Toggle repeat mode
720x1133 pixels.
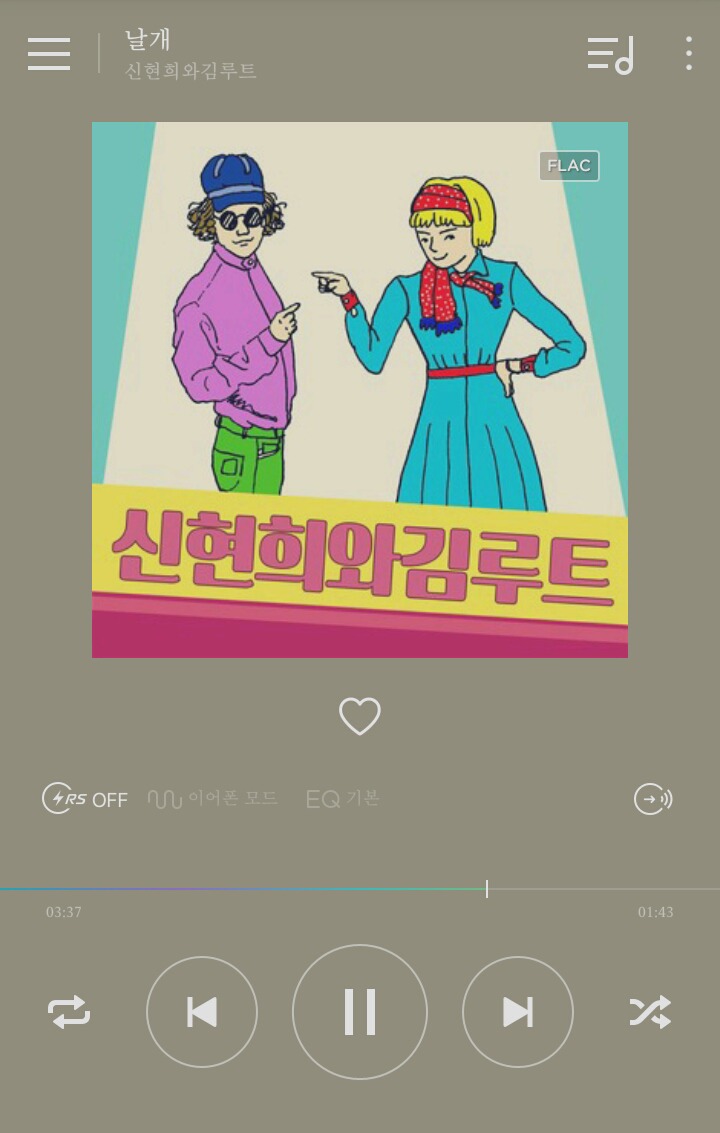(69, 1012)
